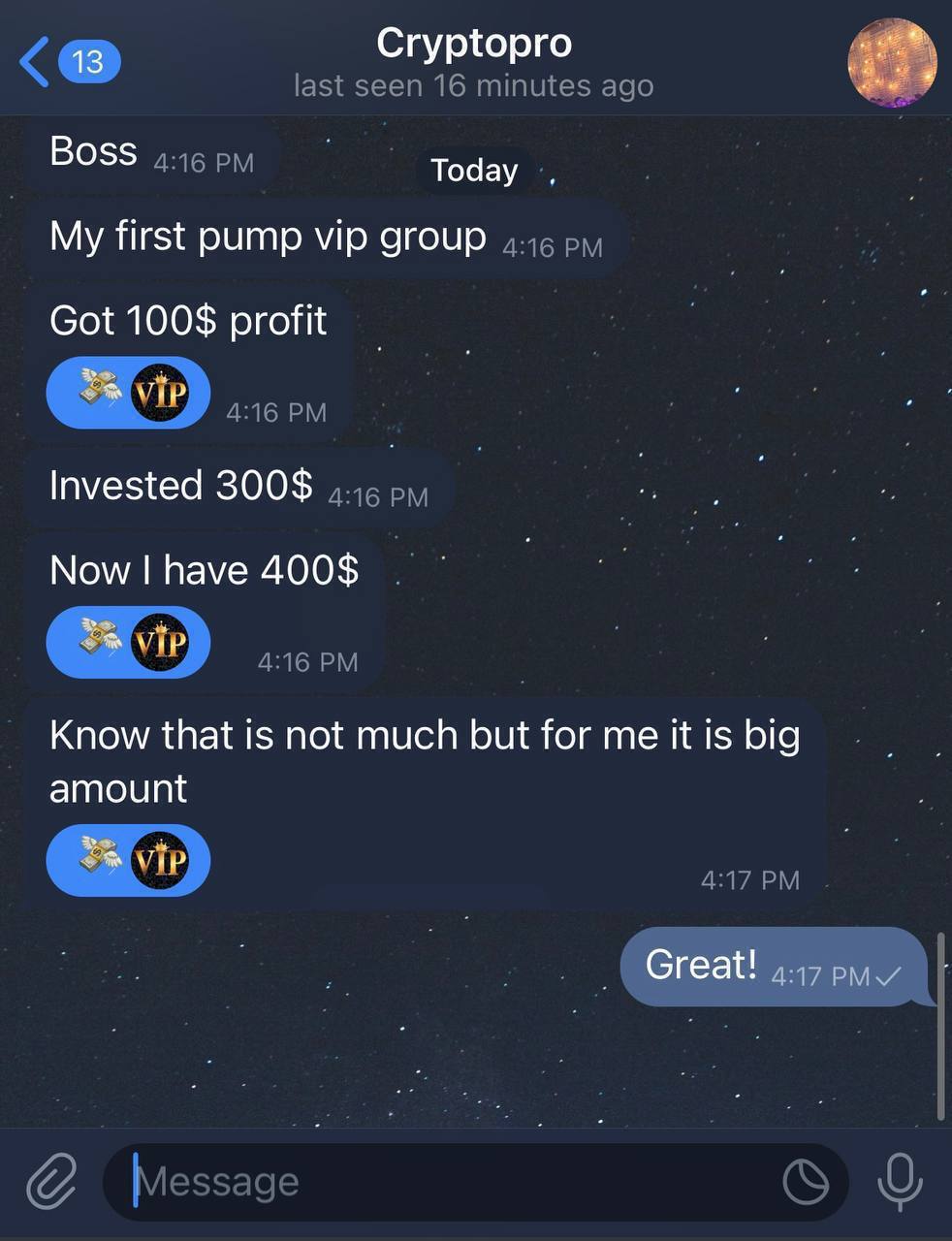
Task: Open Cryptopro profile picture
Action: pyautogui.click(x=891, y=62)
